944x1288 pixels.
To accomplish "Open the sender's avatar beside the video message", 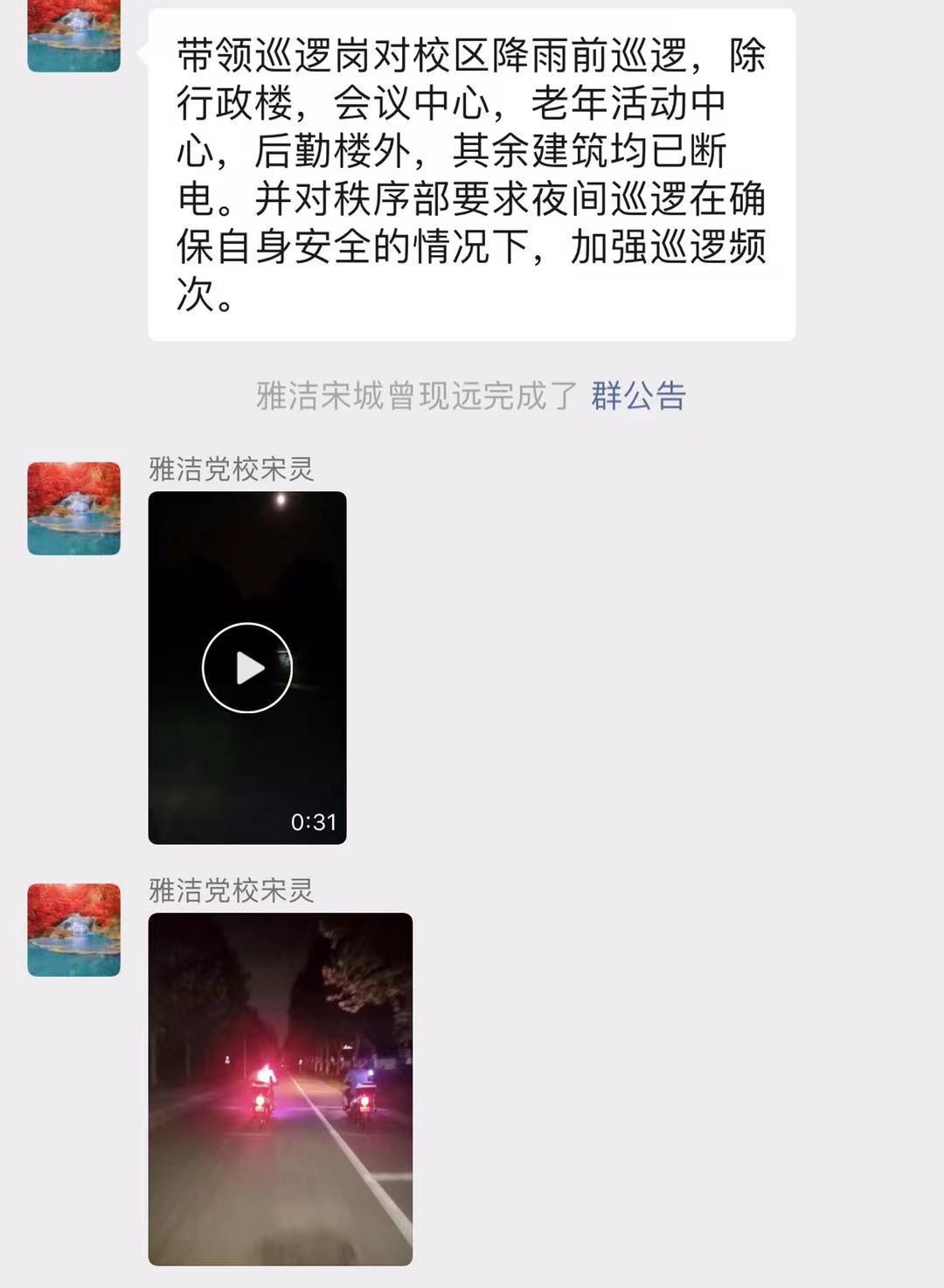I will click(x=74, y=509).
